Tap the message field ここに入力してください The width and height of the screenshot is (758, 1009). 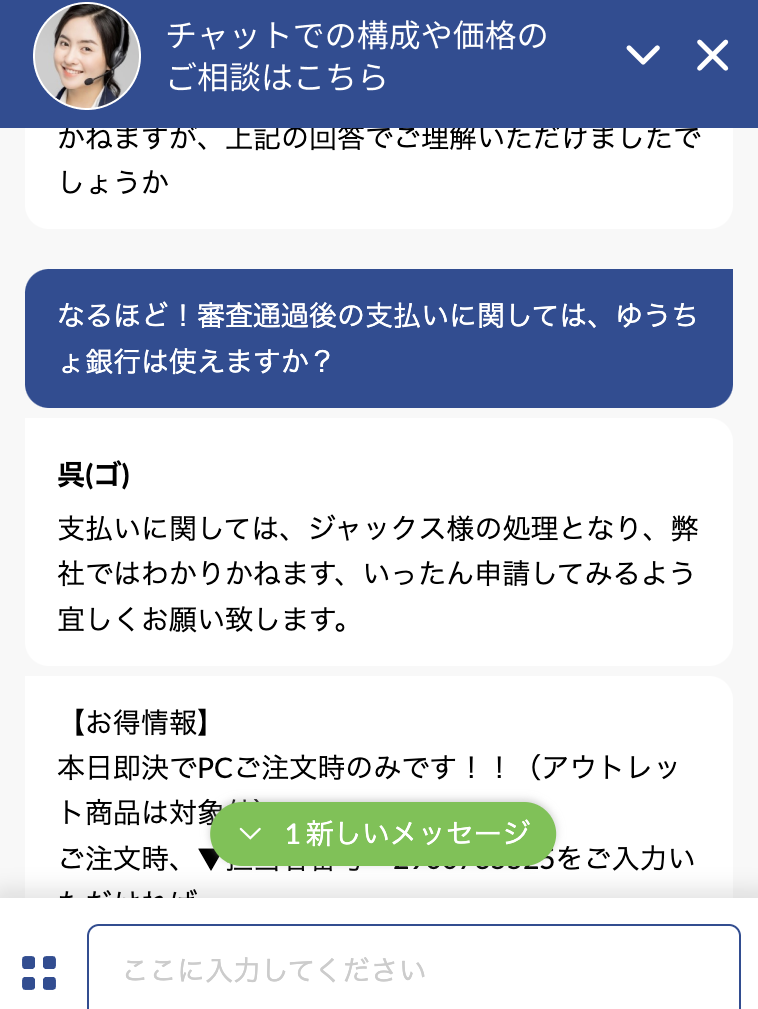pos(413,969)
